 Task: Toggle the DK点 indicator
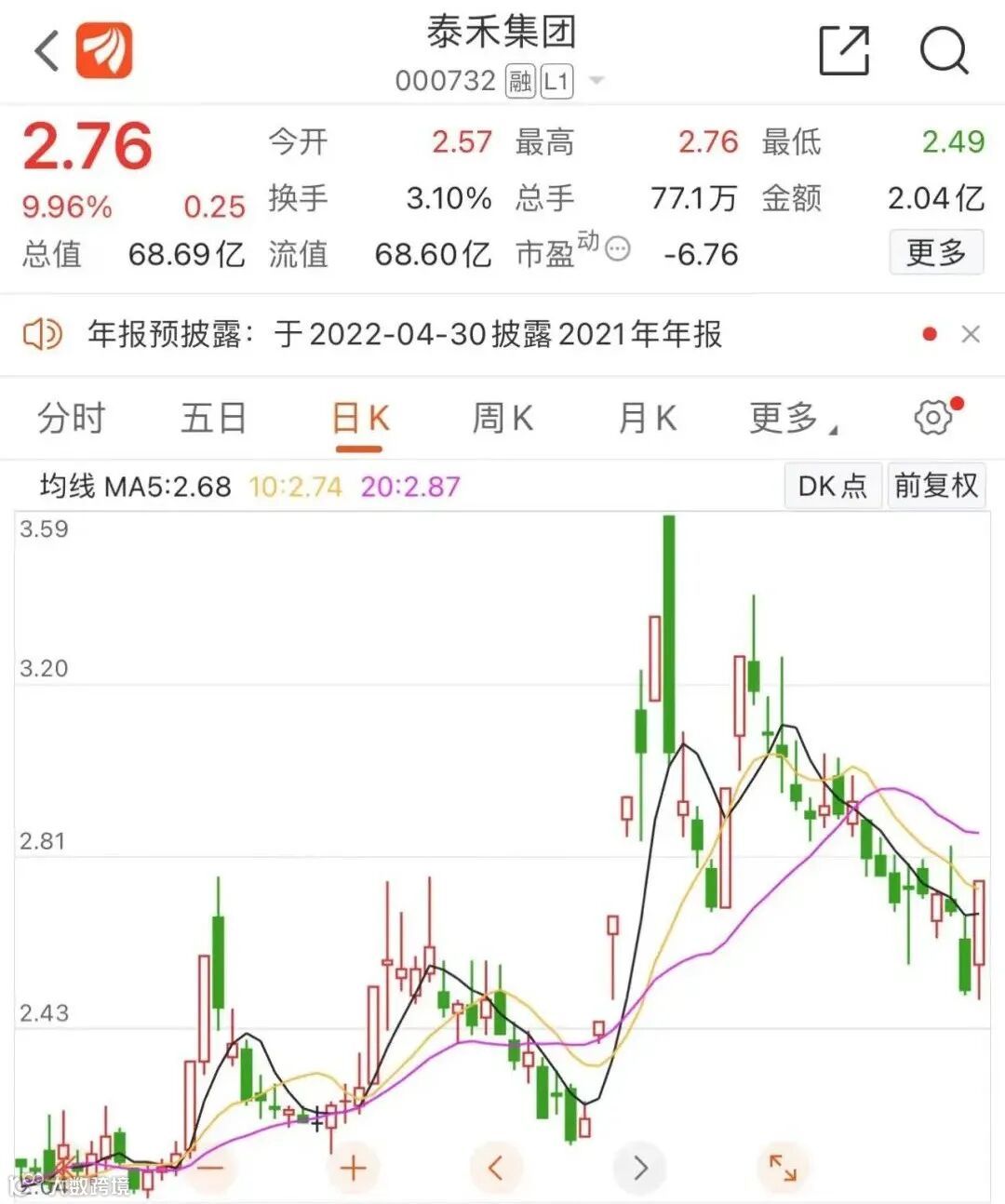click(x=833, y=485)
